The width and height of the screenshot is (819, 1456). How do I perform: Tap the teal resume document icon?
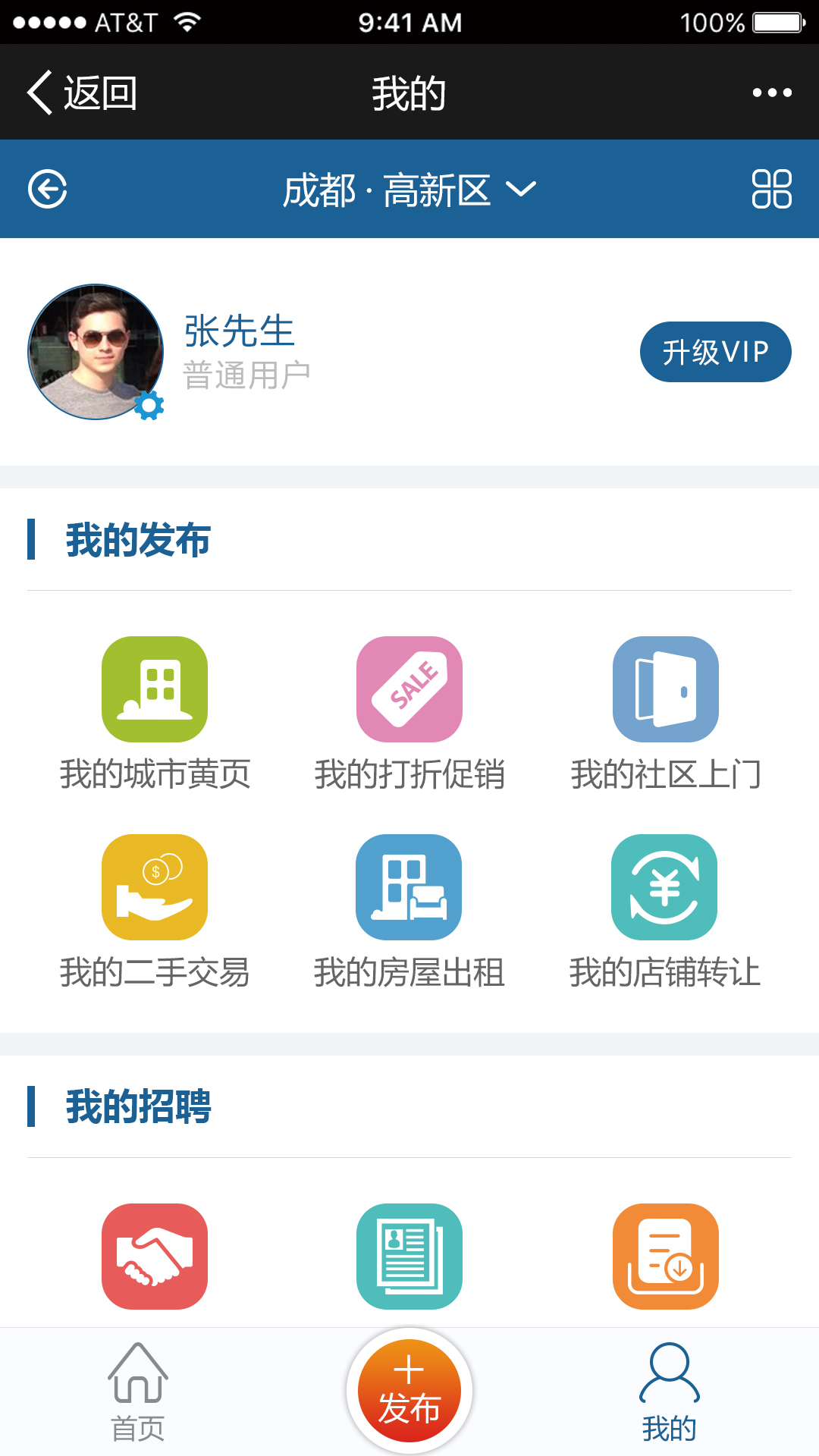click(409, 1256)
